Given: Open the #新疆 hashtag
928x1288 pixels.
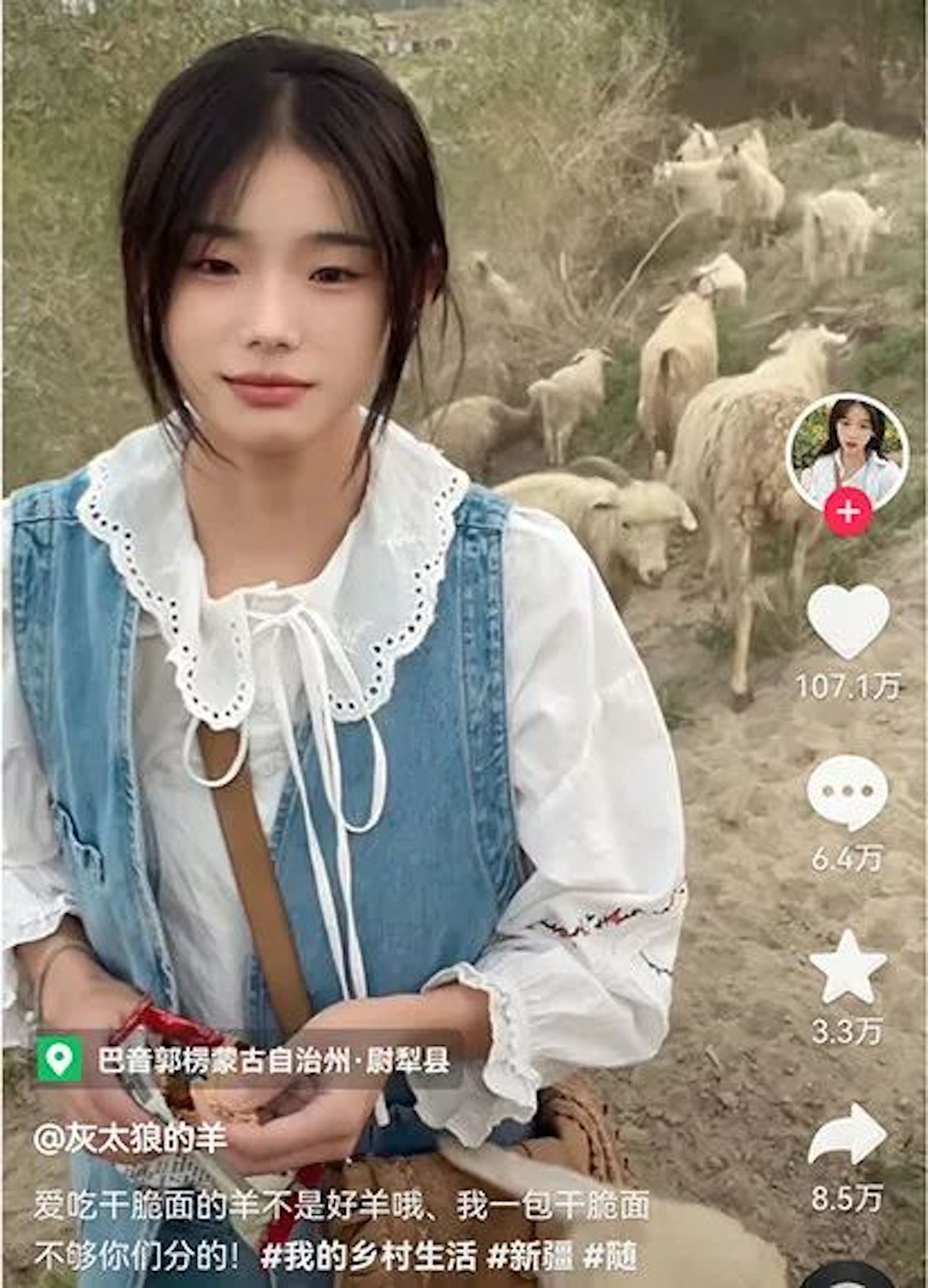Looking at the screenshot, I should click(530, 1258).
